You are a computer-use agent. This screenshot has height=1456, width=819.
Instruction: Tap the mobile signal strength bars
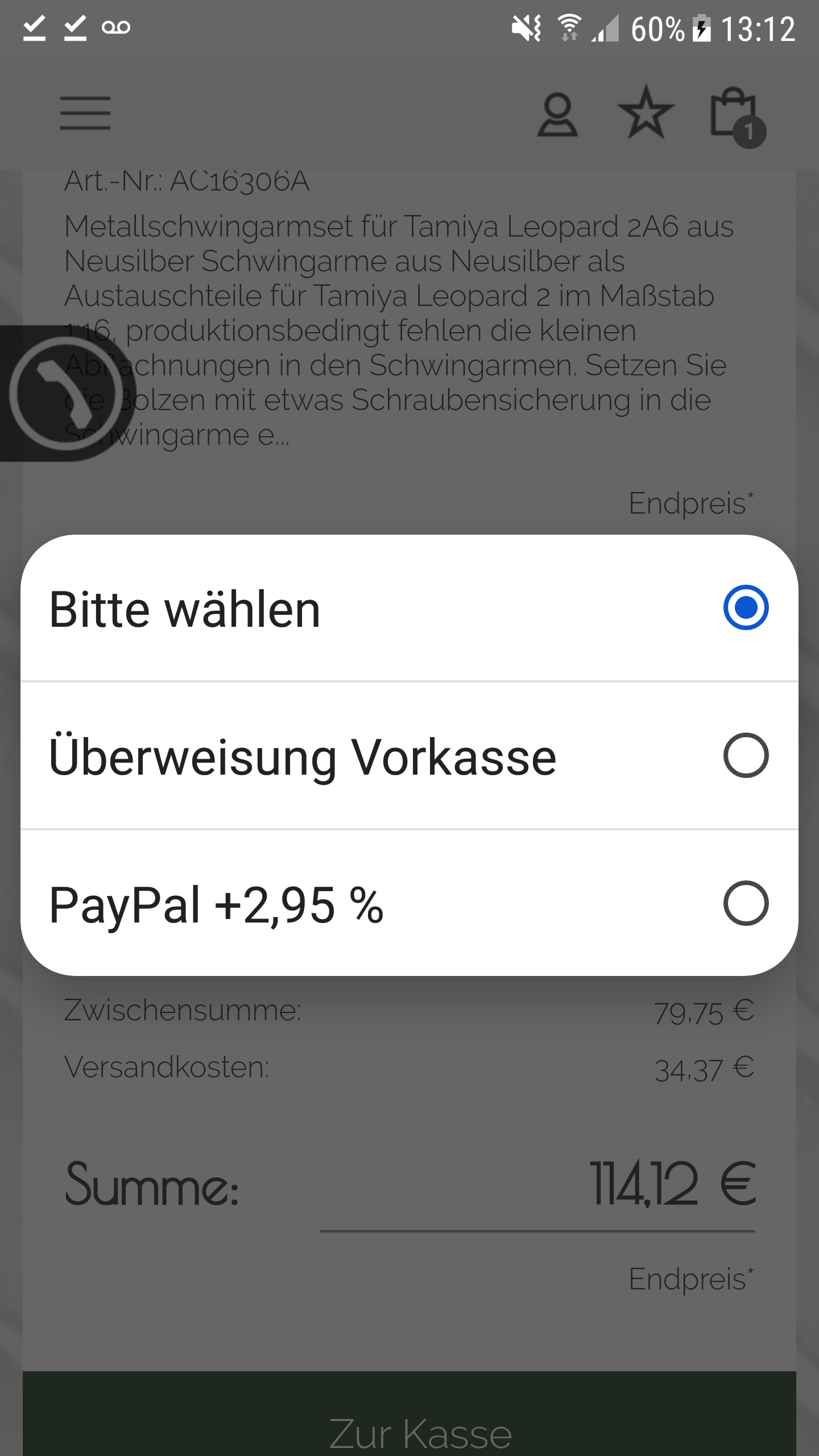(605, 27)
